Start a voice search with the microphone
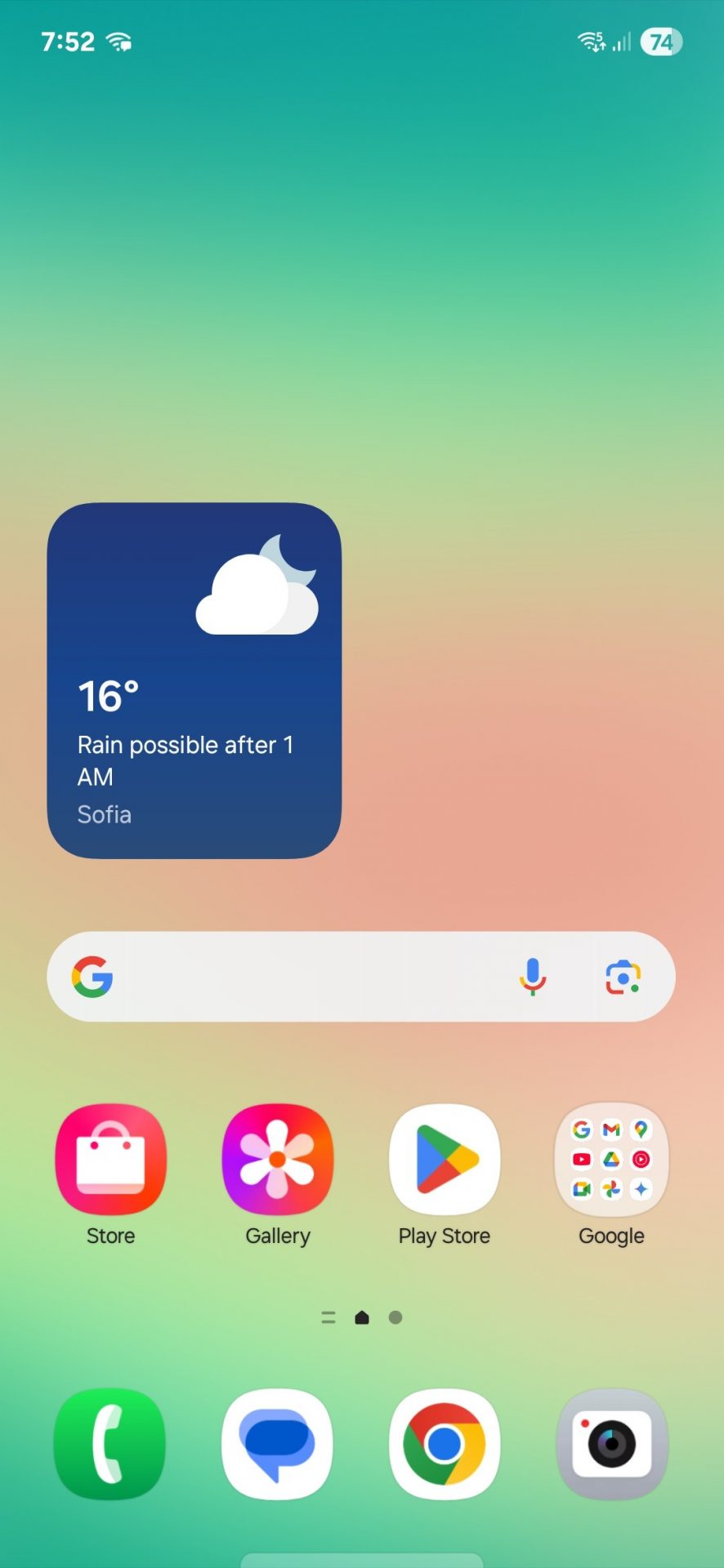This screenshot has width=724, height=1568. (532, 977)
